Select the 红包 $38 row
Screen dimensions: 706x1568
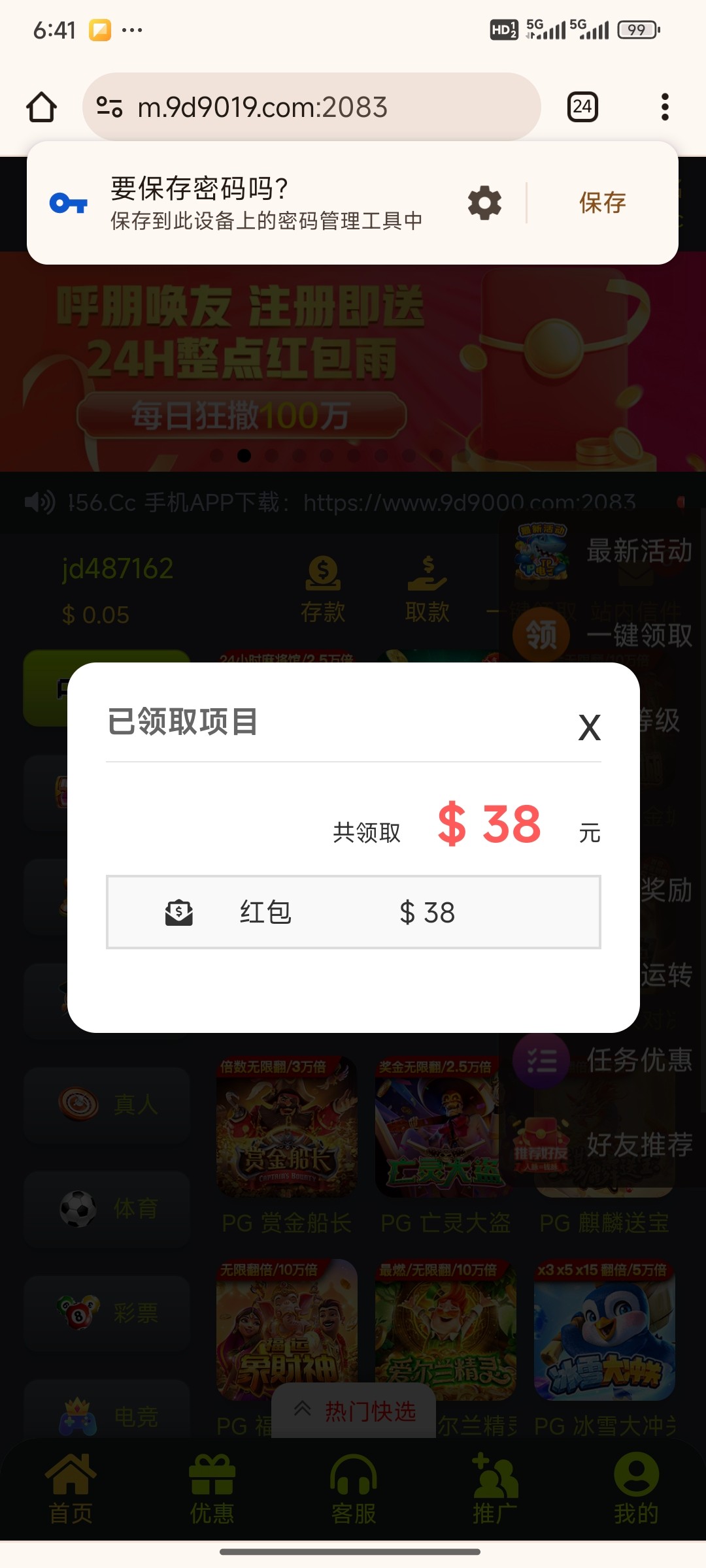[353, 912]
